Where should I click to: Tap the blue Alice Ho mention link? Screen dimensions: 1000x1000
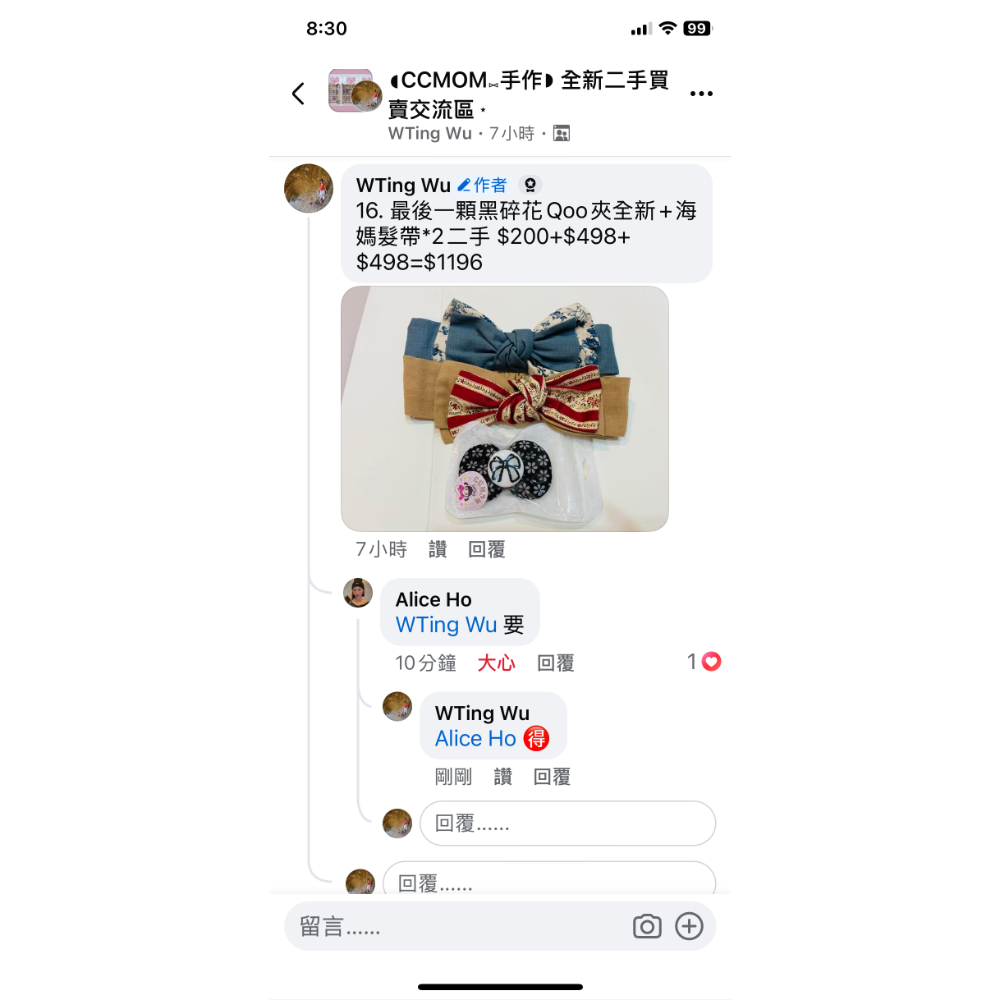point(475,739)
